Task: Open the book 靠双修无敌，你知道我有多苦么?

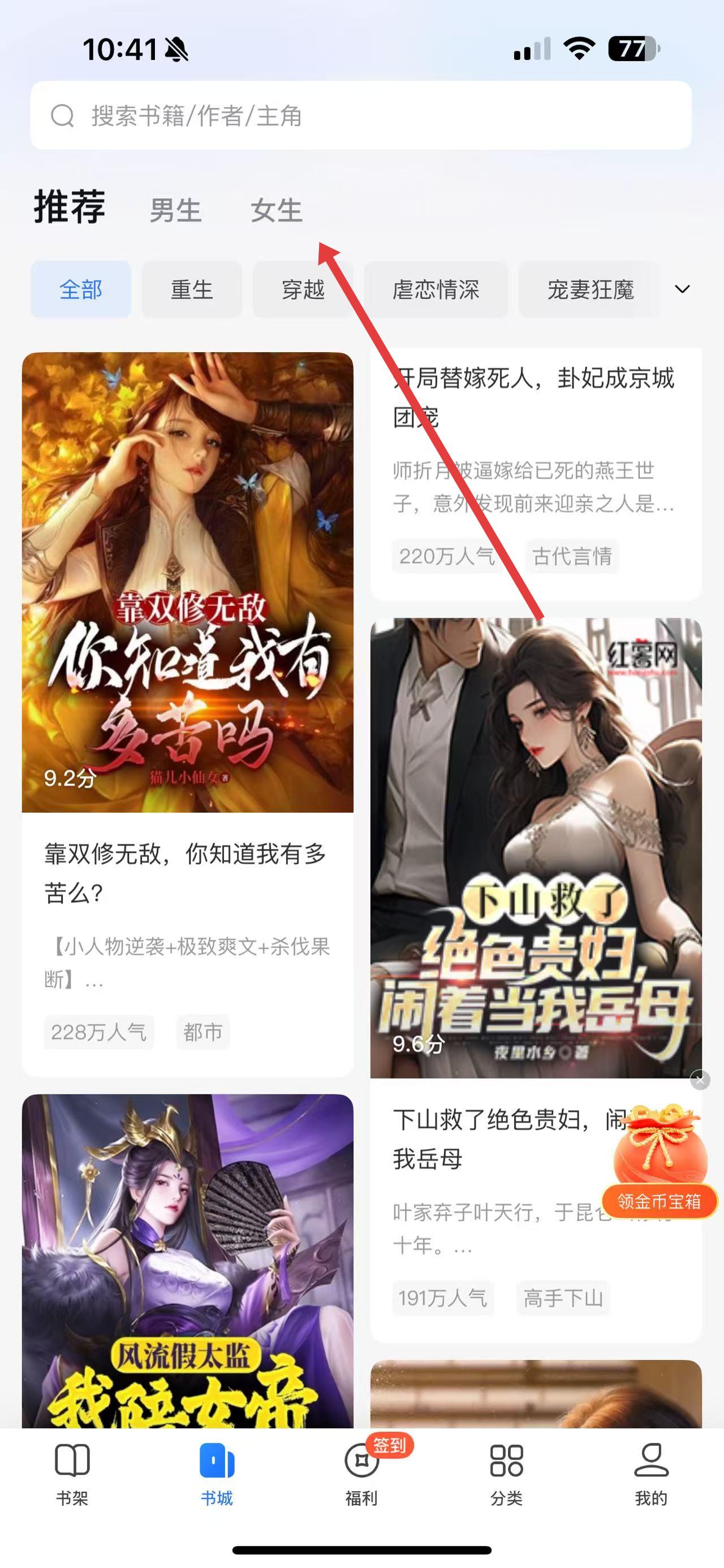Action: coord(187,872)
